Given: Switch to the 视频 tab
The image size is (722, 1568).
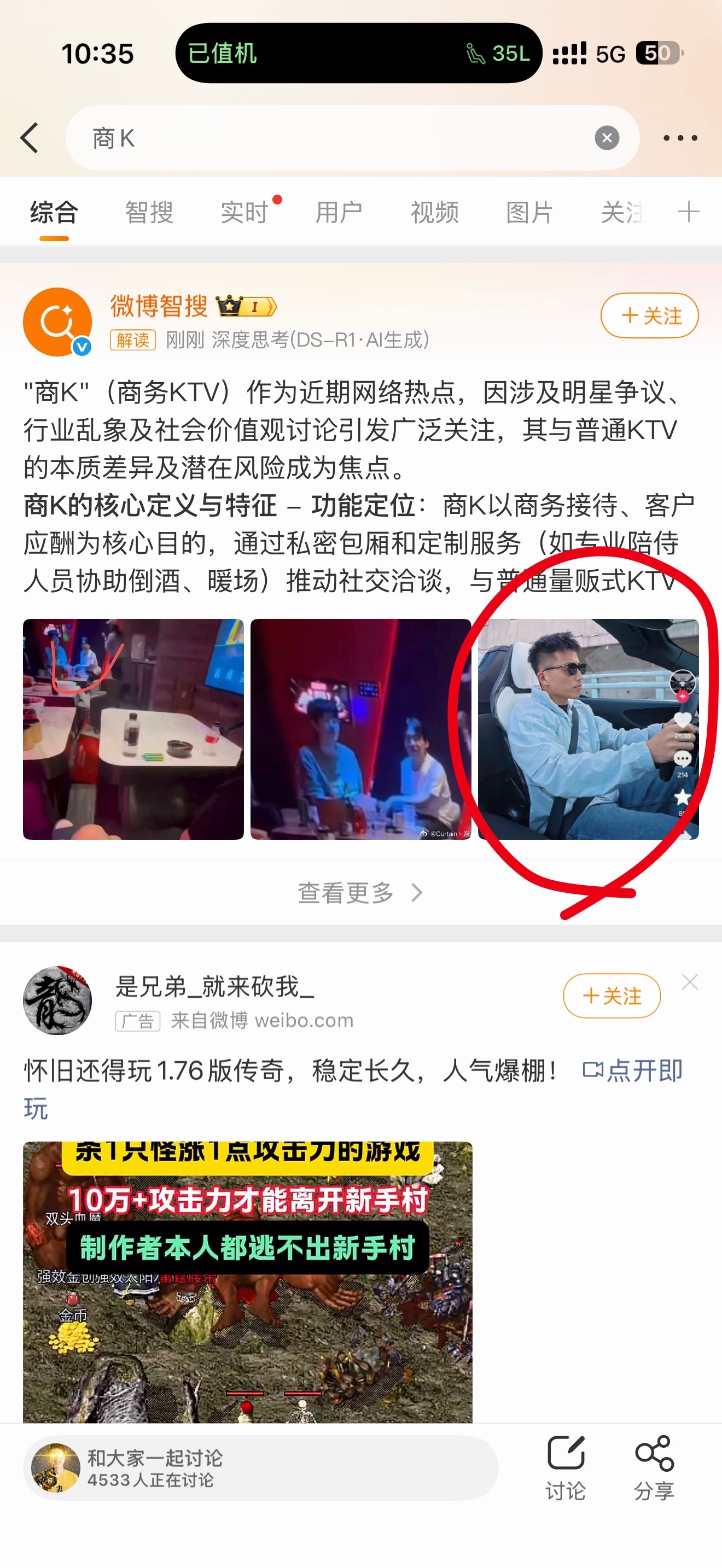Looking at the screenshot, I should [434, 212].
